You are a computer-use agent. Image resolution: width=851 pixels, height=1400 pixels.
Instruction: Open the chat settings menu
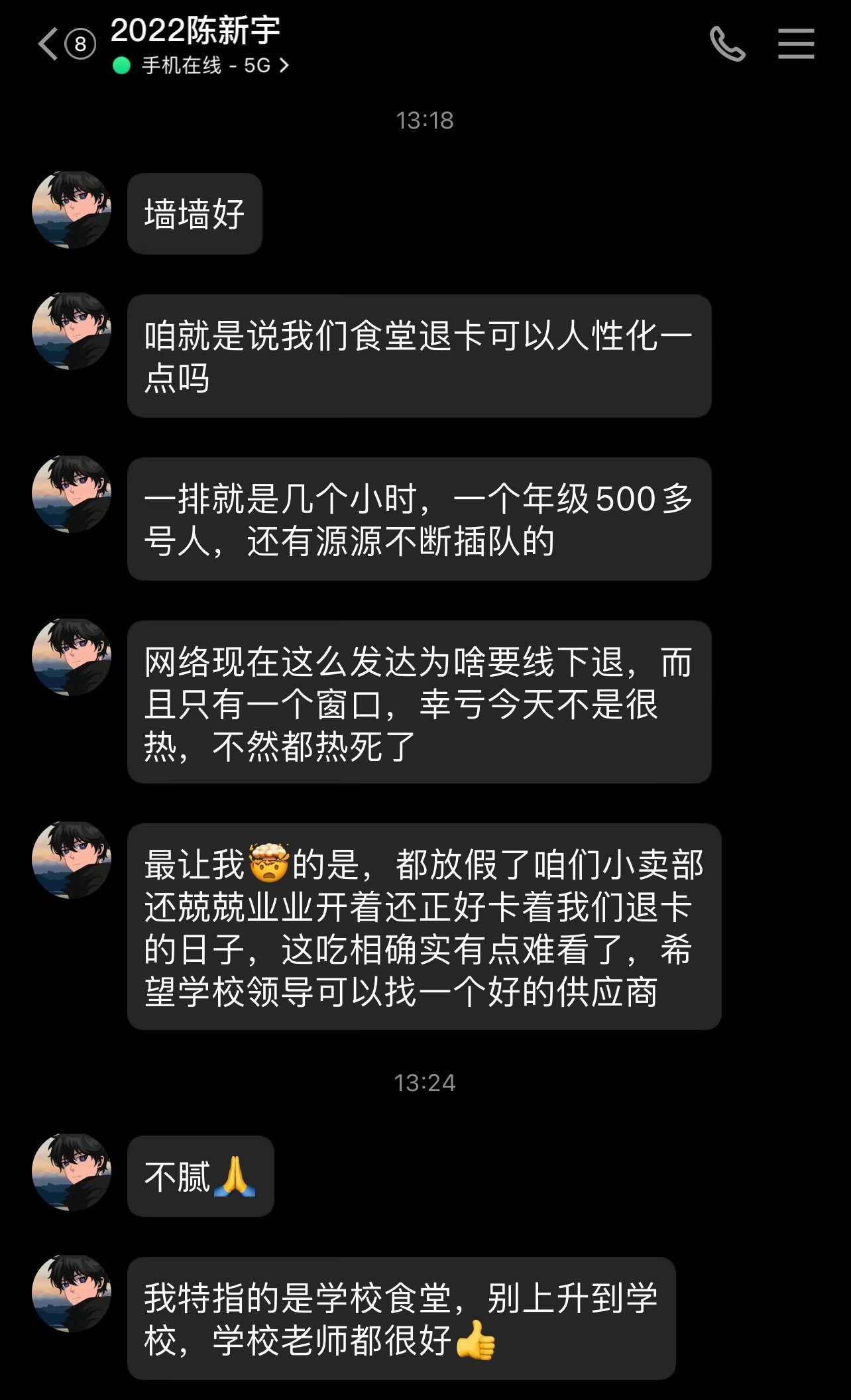[x=796, y=44]
